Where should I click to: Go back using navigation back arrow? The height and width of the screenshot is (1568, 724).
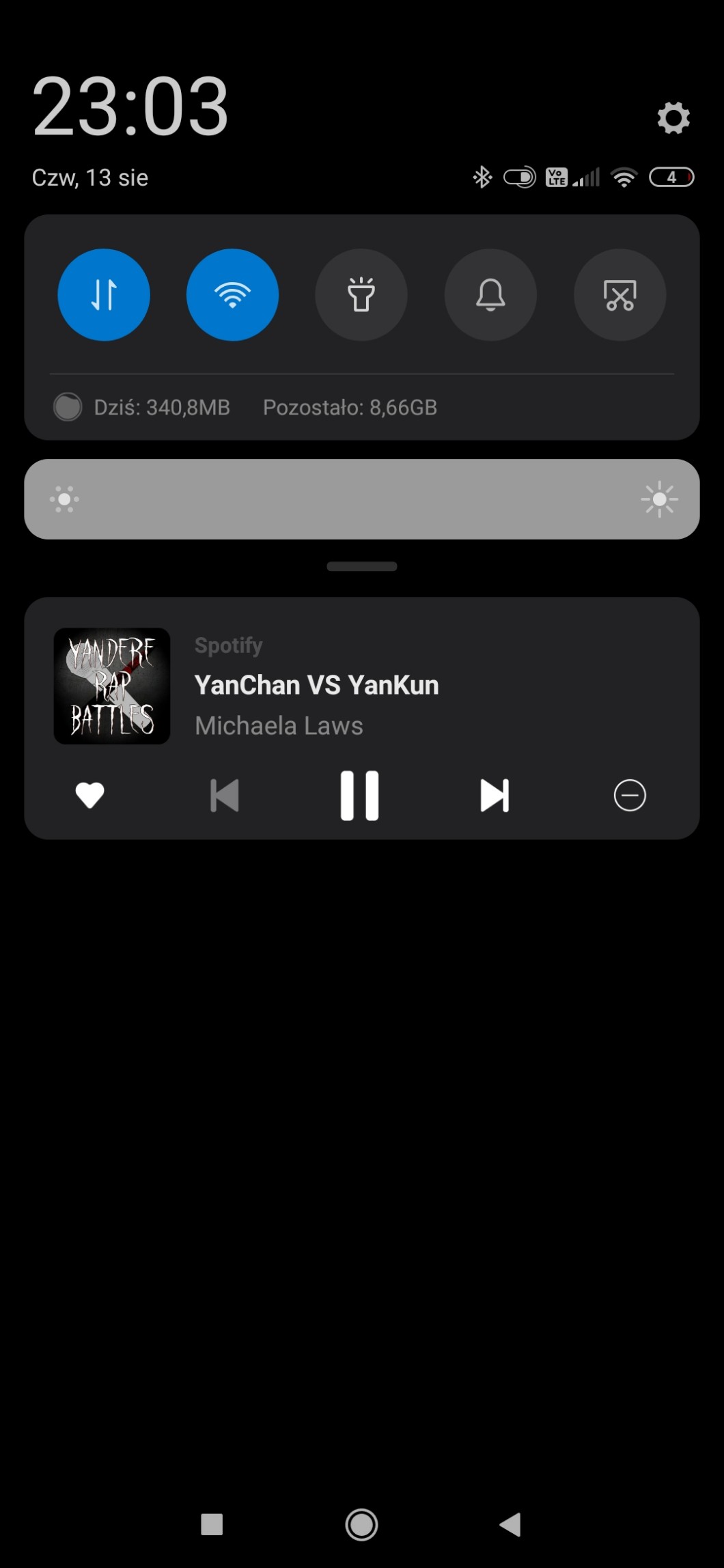(x=511, y=1525)
